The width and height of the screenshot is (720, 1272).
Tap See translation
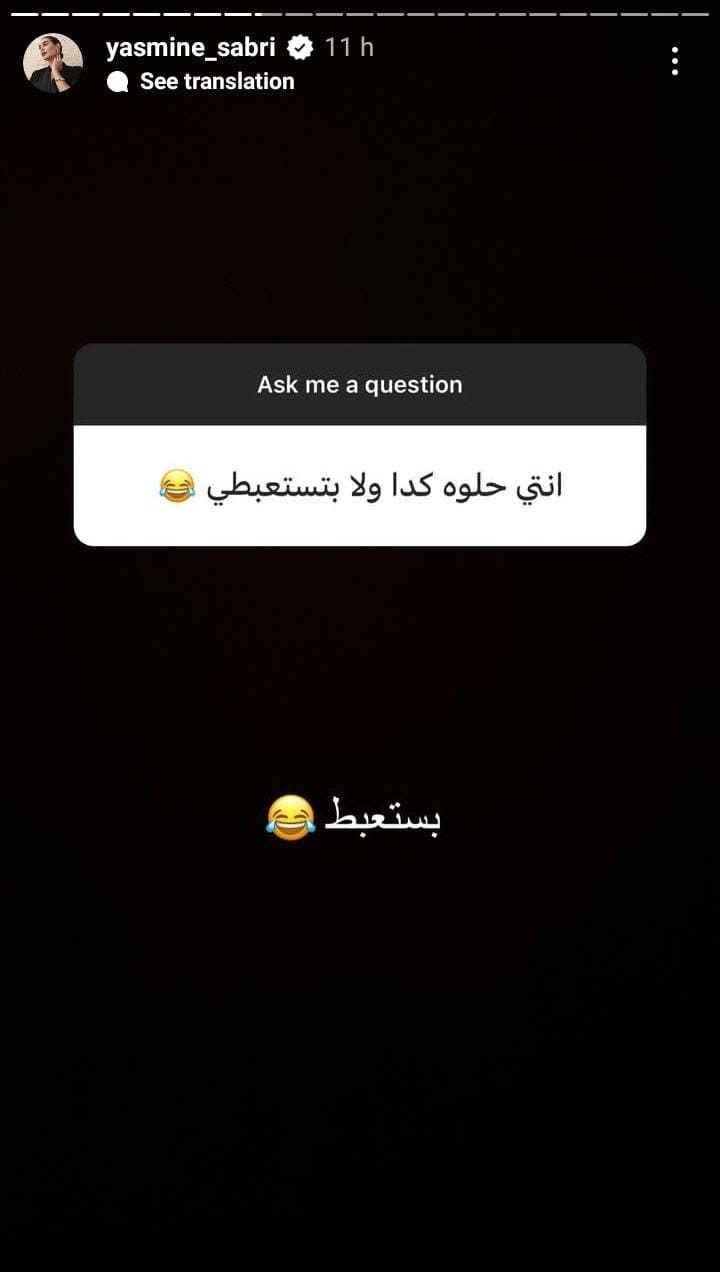tap(216, 82)
